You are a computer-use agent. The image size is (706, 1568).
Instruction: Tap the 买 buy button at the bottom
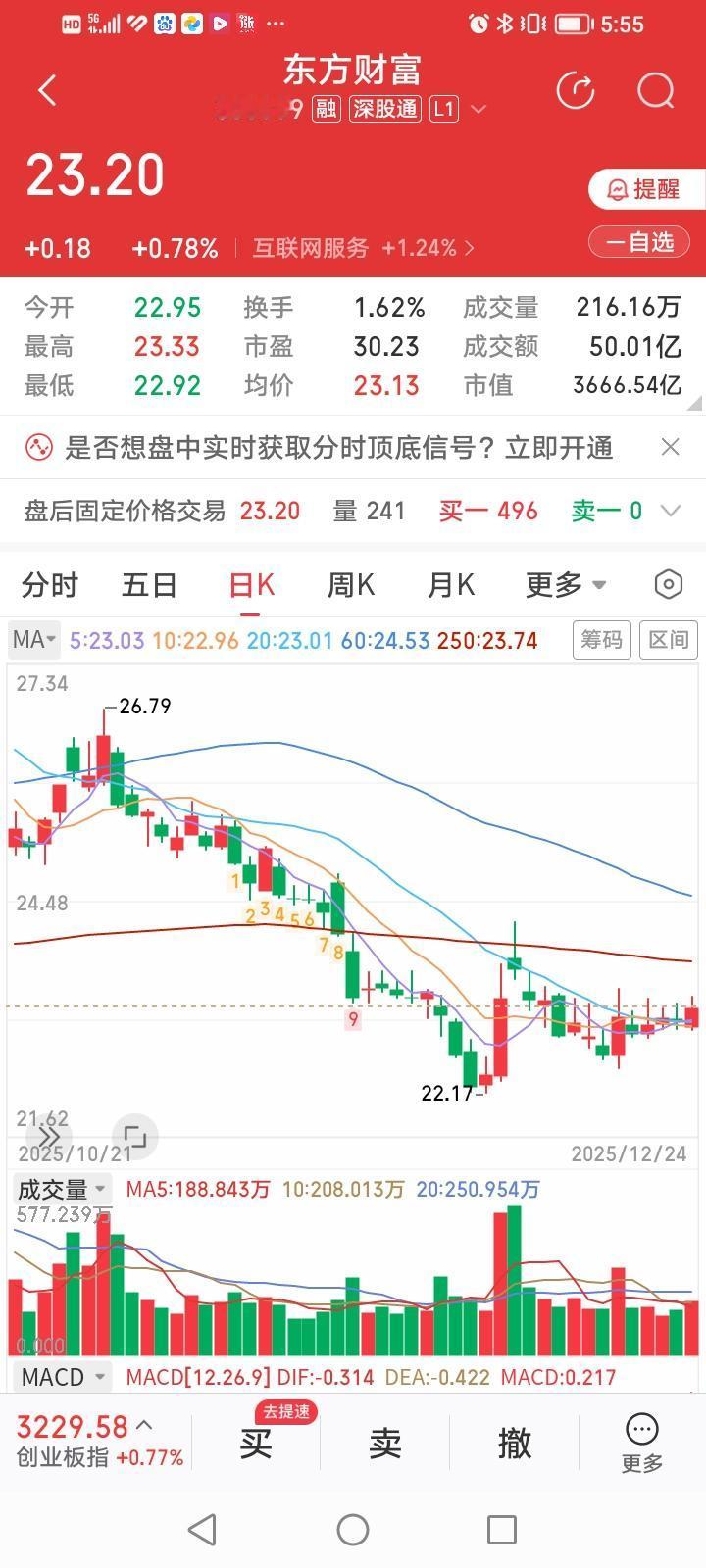click(x=254, y=1443)
